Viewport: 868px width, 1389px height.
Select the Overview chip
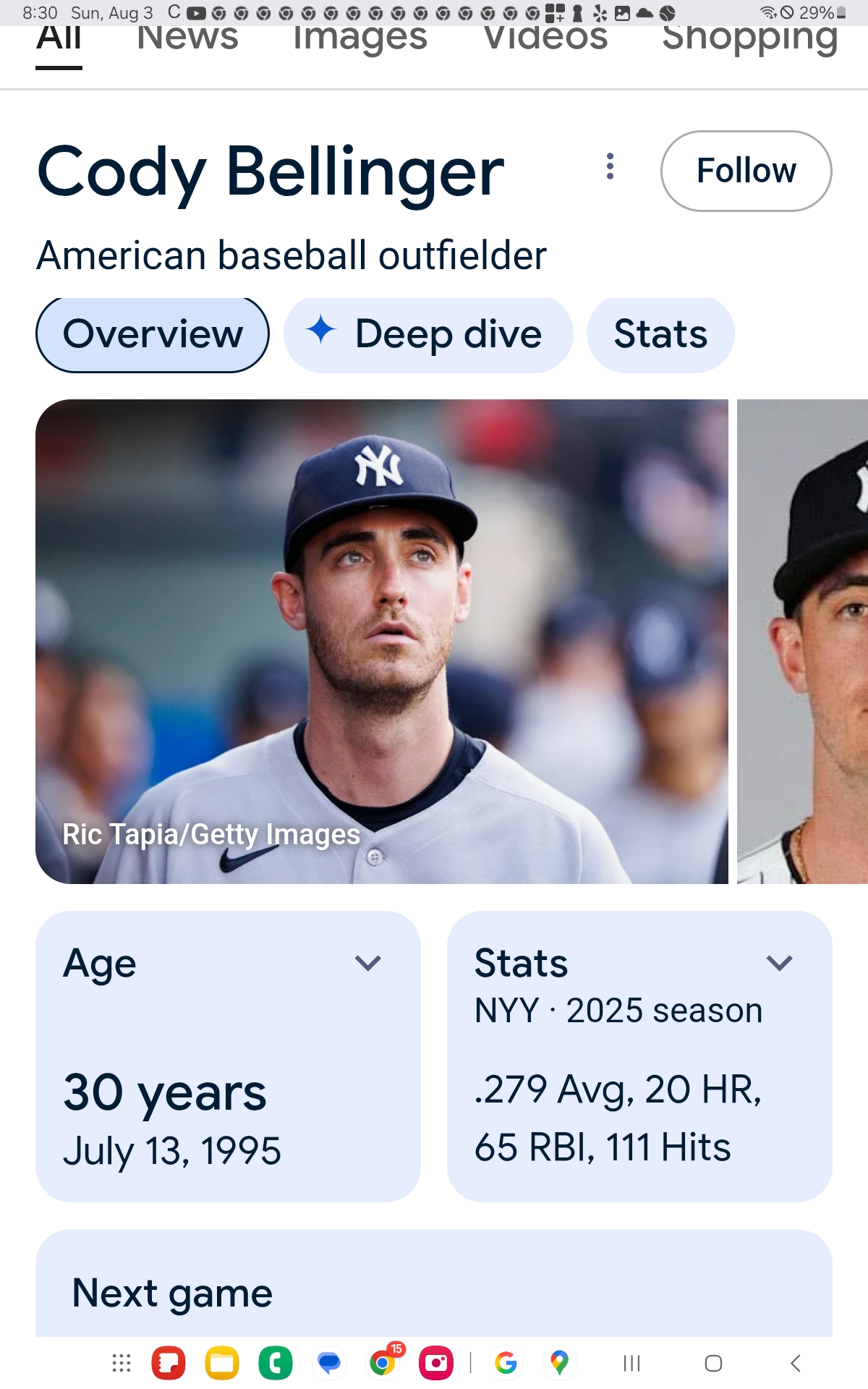pyautogui.click(x=153, y=335)
